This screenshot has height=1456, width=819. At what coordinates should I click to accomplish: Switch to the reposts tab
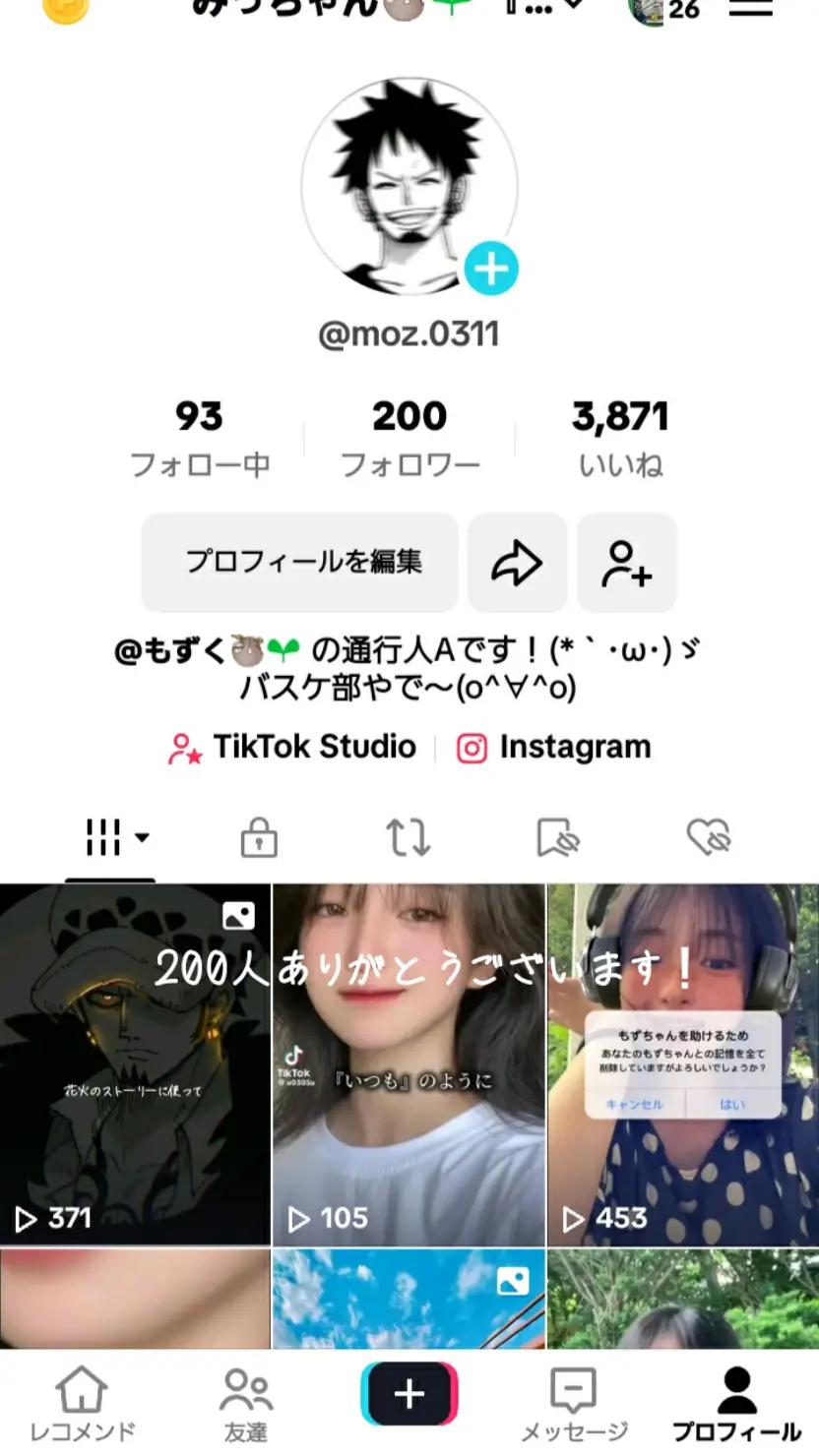(408, 838)
